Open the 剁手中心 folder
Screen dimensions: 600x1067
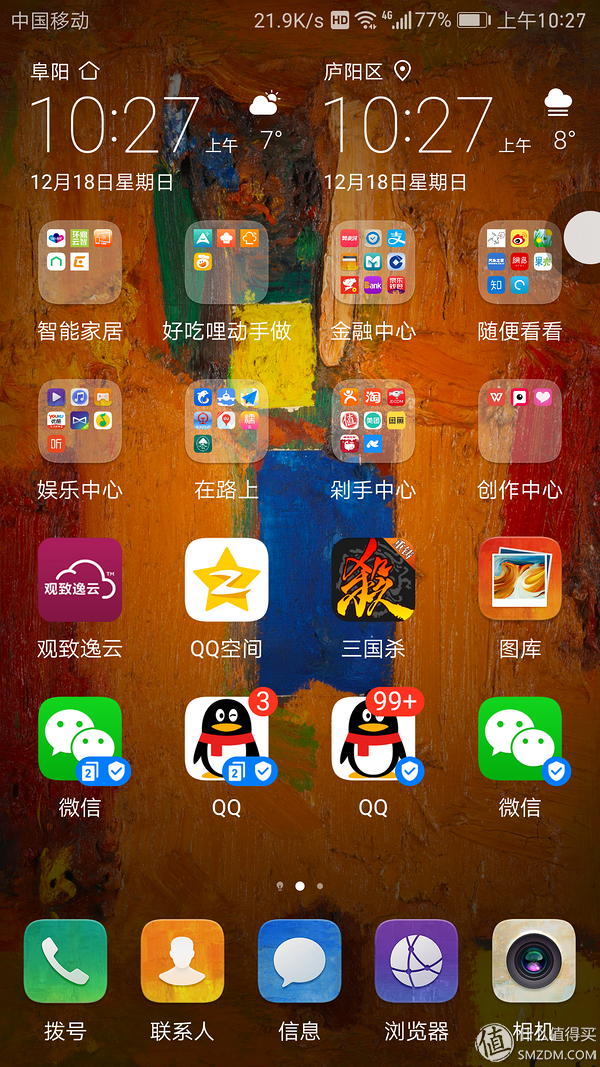(373, 421)
